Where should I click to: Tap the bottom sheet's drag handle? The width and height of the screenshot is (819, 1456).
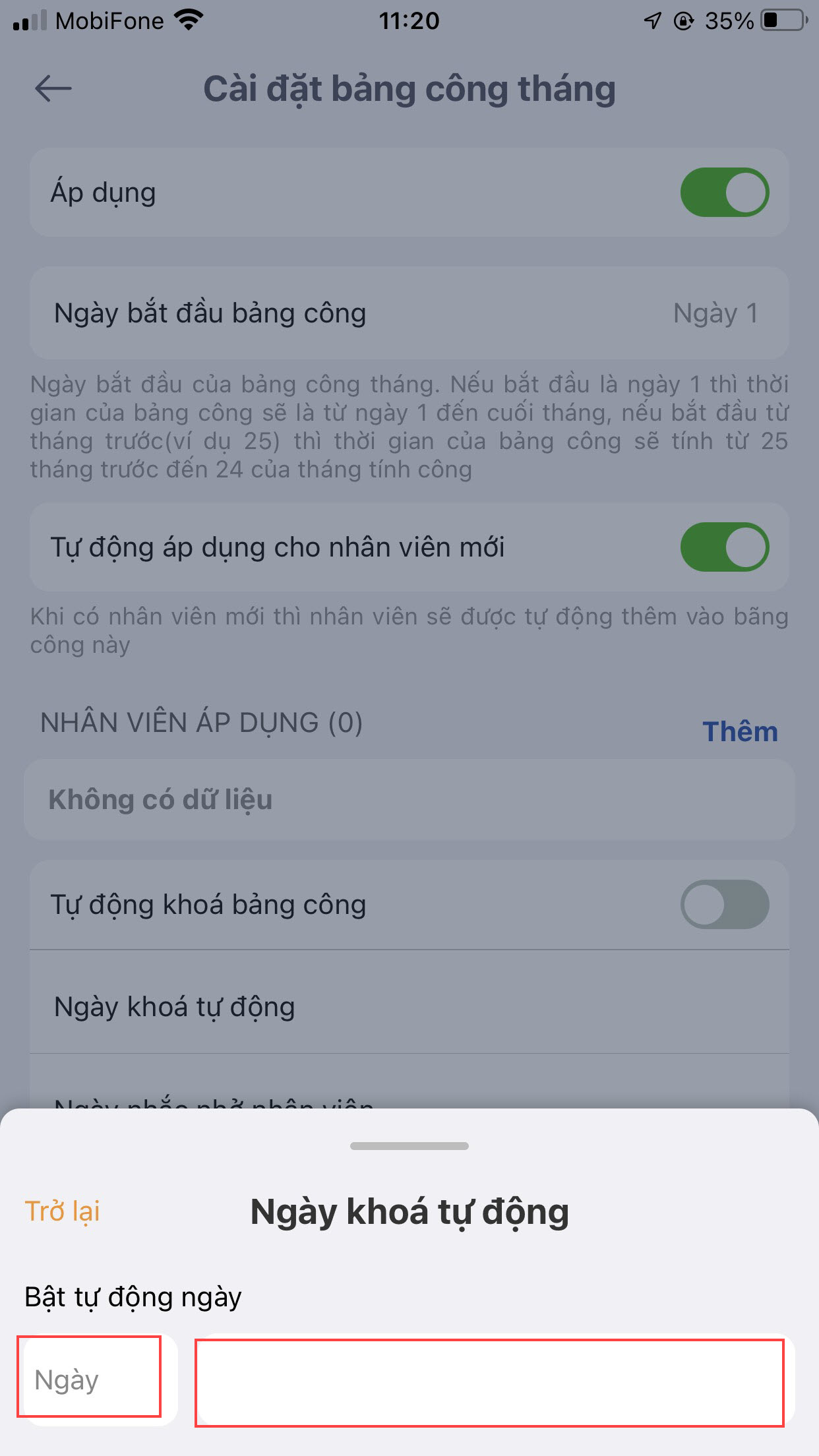[x=409, y=1146]
